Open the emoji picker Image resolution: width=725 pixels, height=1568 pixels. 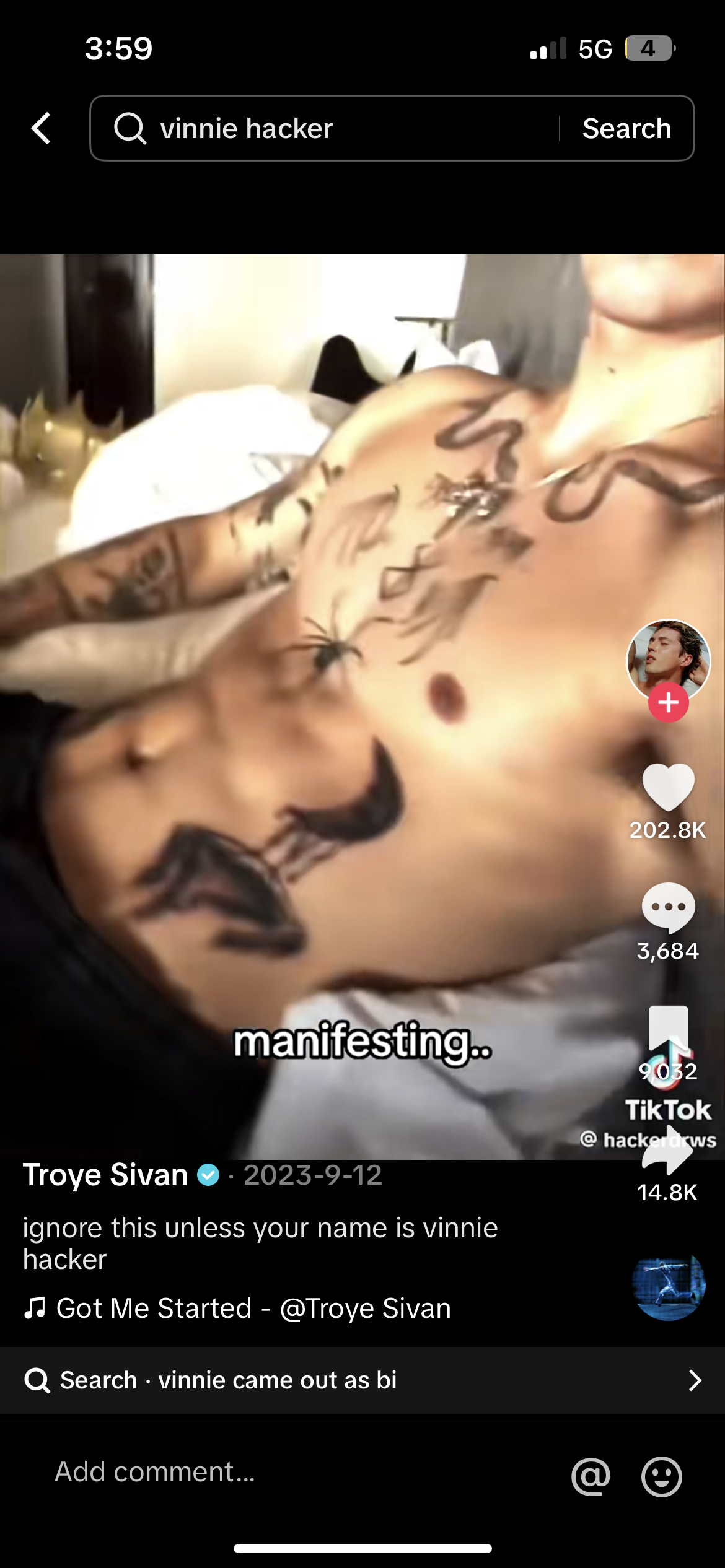[x=661, y=1476]
